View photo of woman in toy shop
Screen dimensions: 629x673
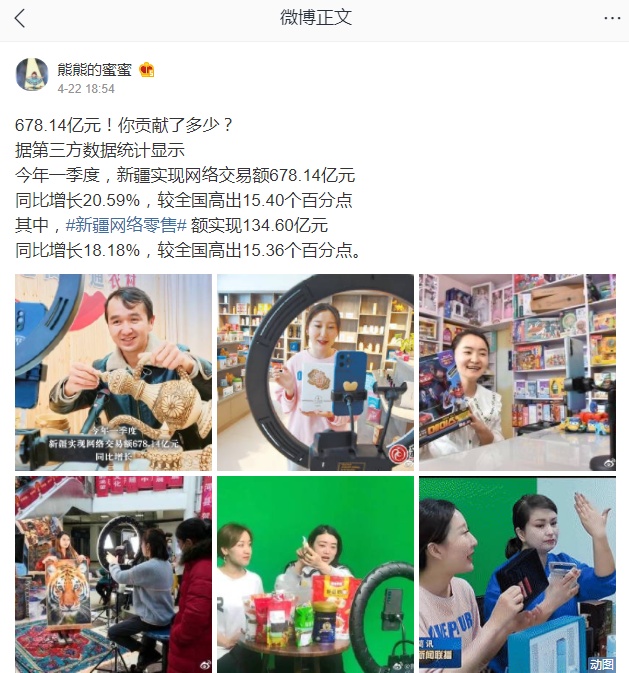click(x=517, y=372)
